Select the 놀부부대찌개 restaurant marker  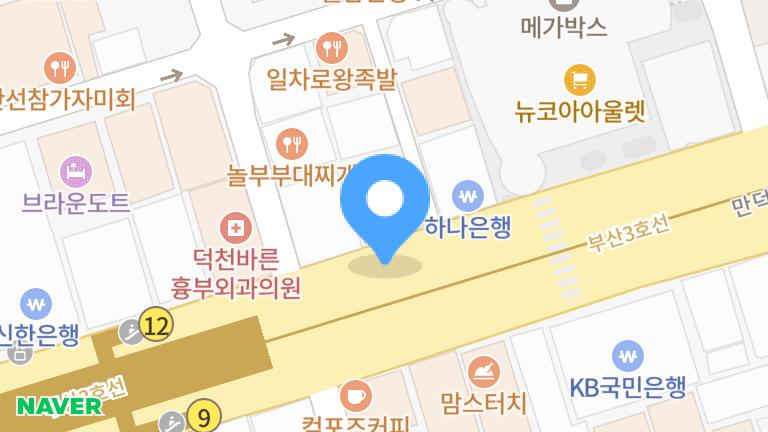(292, 144)
